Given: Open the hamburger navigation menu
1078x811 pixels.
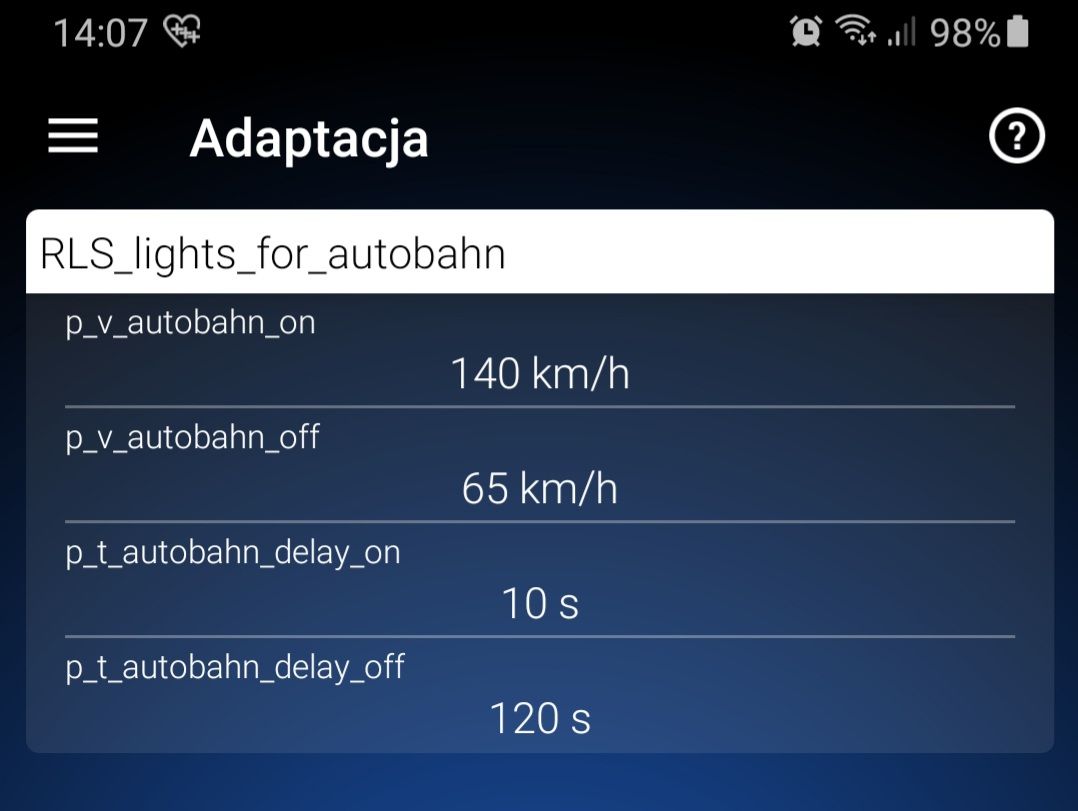Looking at the screenshot, I should 73,136.
